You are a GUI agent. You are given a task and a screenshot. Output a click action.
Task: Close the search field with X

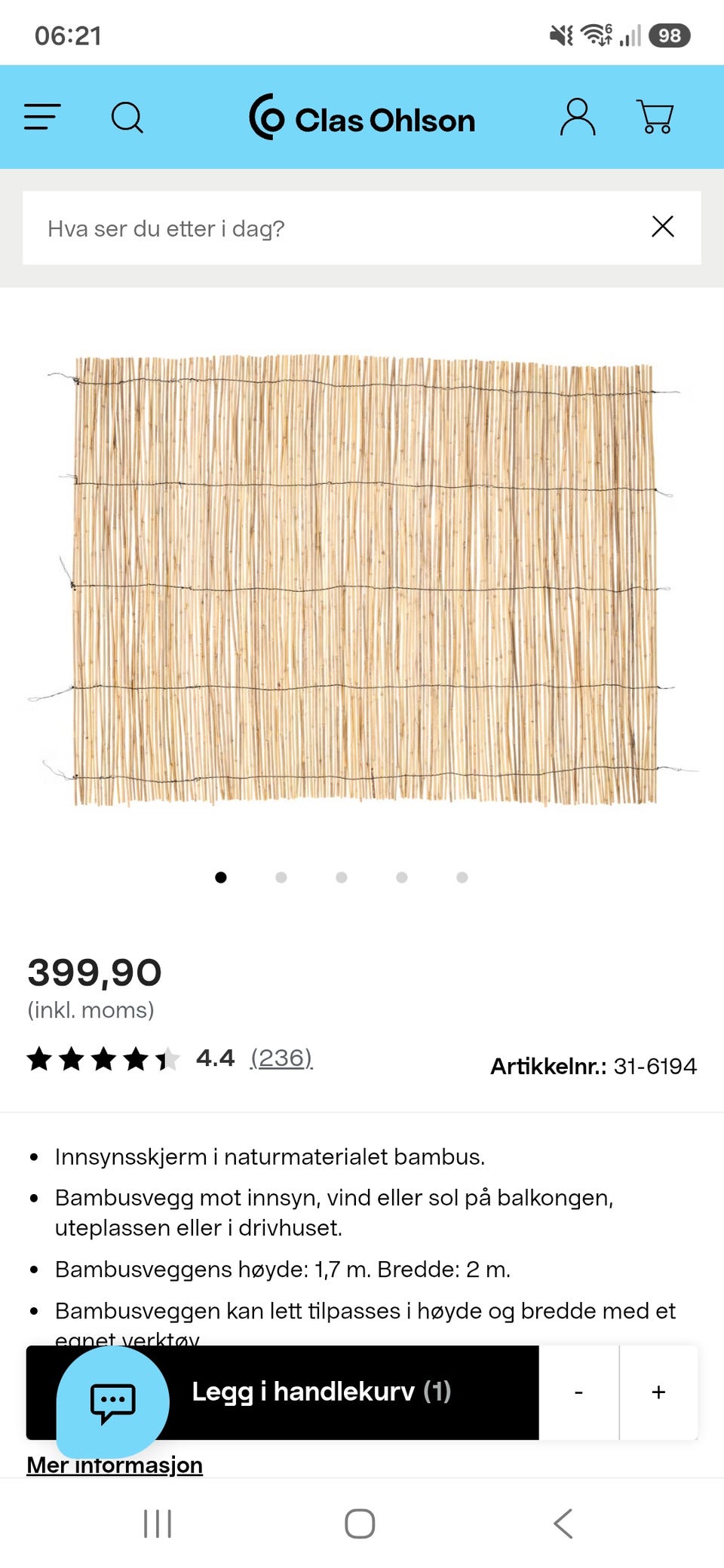pyautogui.click(x=663, y=226)
